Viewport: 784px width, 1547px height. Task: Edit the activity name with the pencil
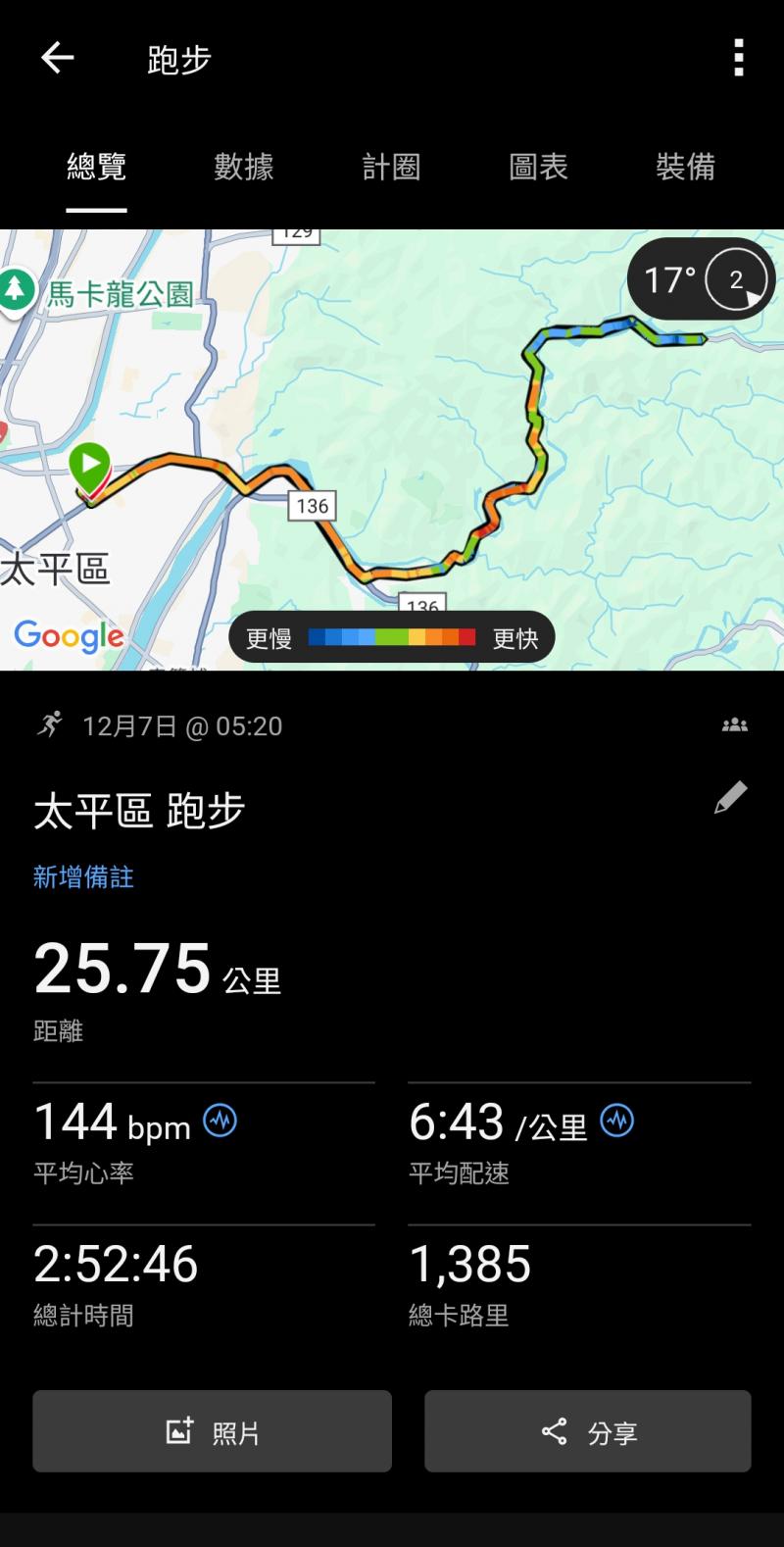coord(730,798)
